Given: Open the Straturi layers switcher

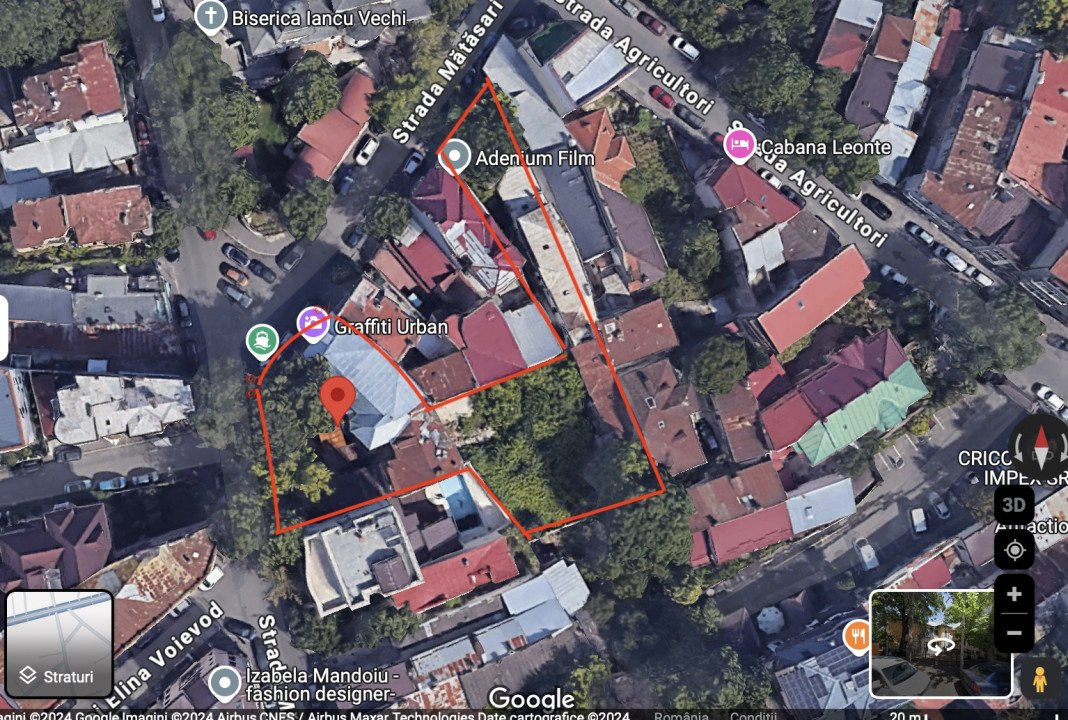Looking at the screenshot, I should (59, 644).
